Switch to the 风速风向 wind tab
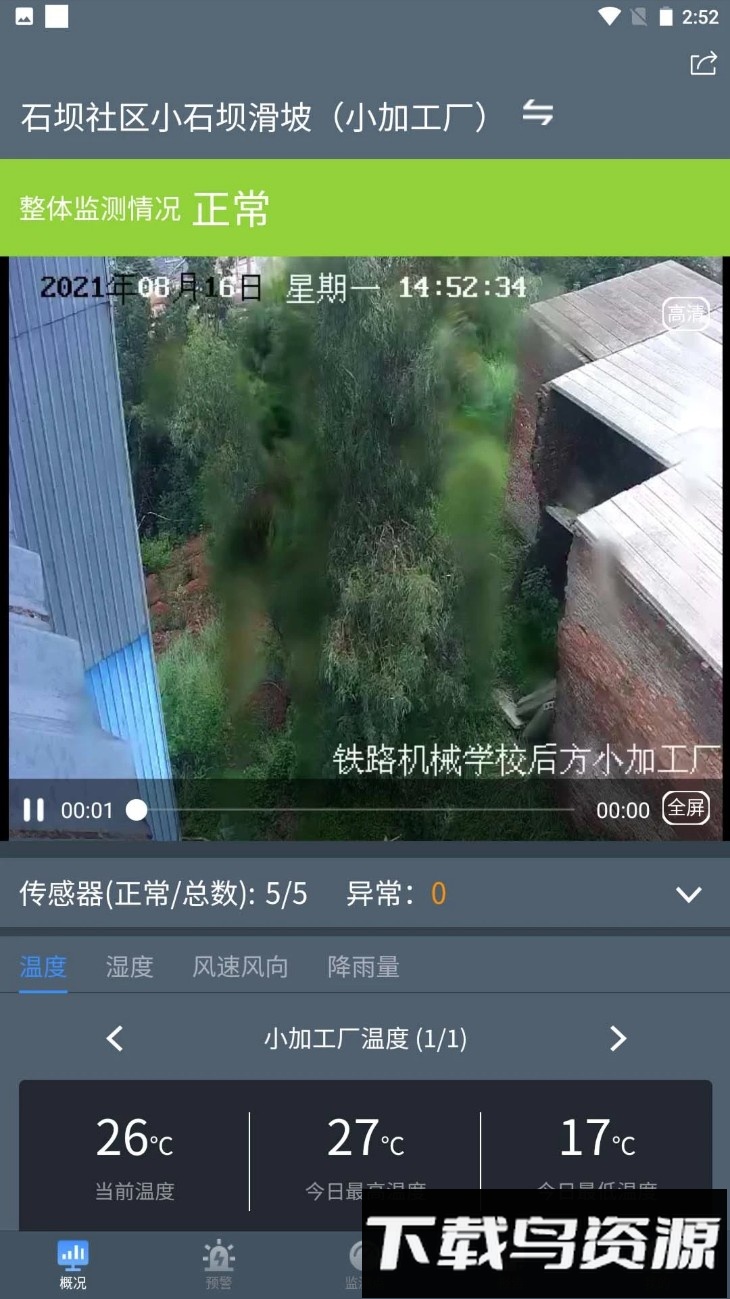The width and height of the screenshot is (730, 1299). point(239,966)
